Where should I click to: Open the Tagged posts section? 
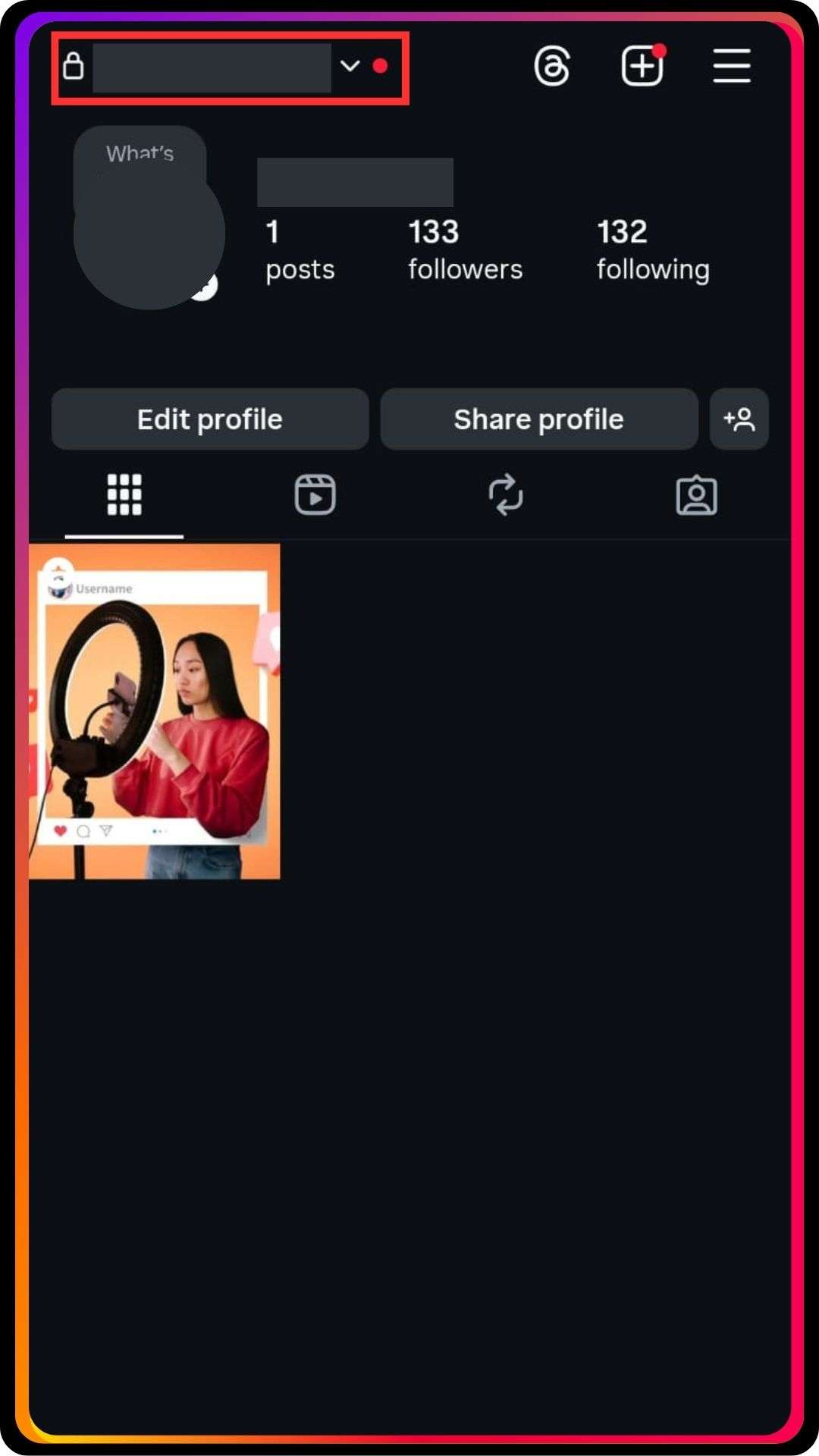point(697,494)
